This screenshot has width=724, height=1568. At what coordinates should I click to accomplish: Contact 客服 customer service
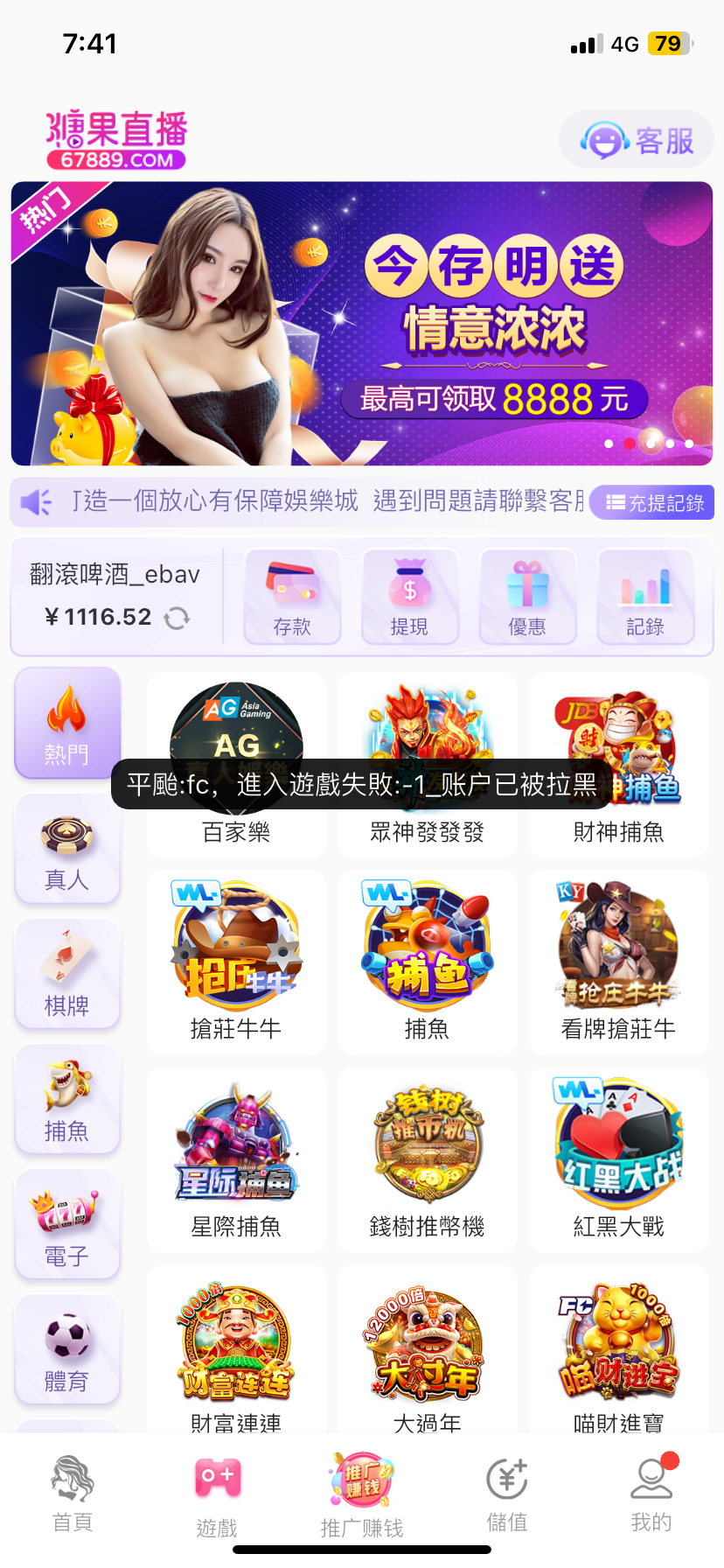point(637,140)
